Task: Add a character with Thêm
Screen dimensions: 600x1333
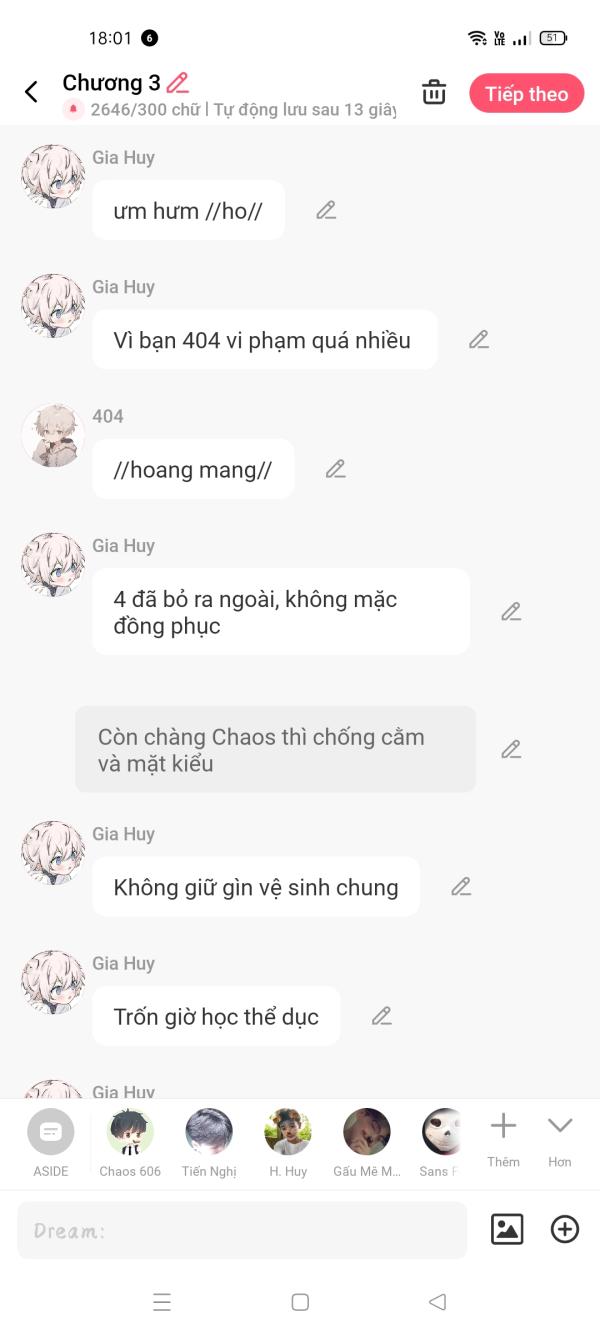Action: [504, 1139]
